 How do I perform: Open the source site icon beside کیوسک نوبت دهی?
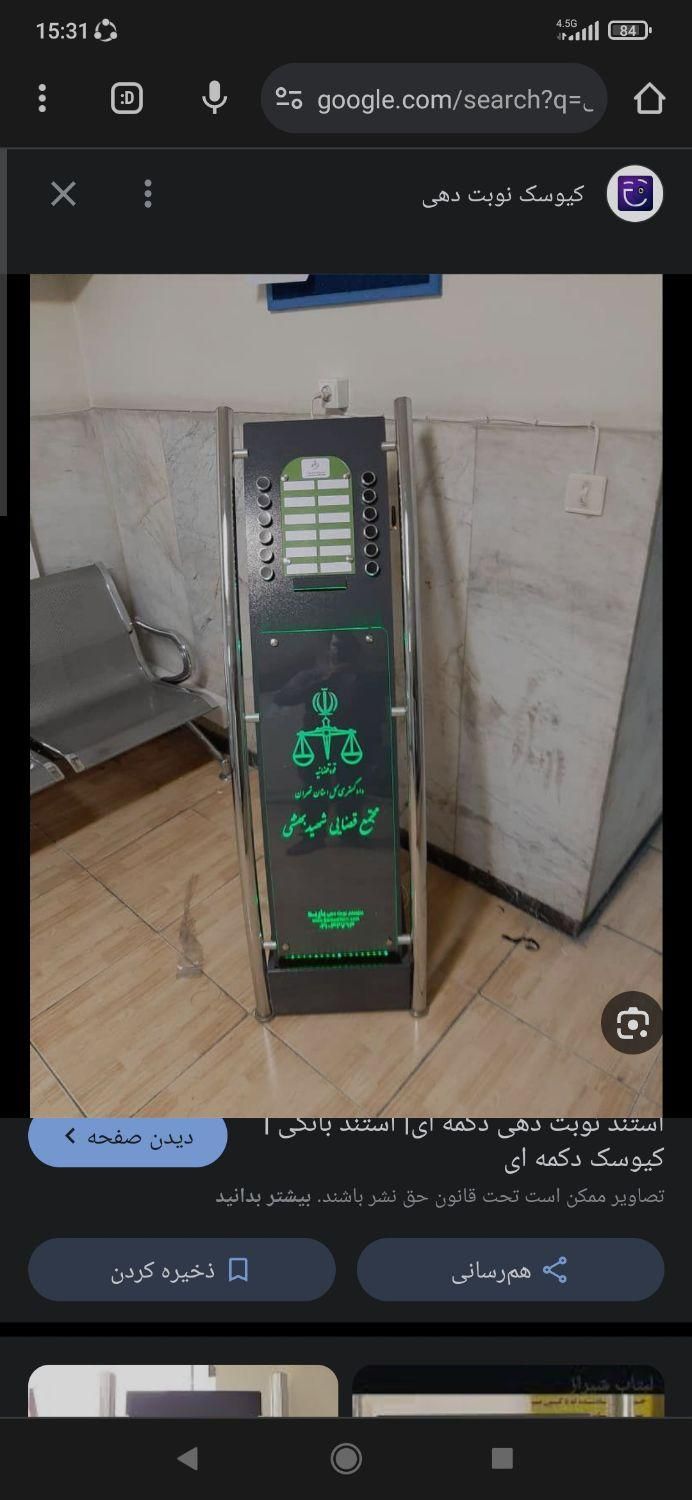(635, 194)
